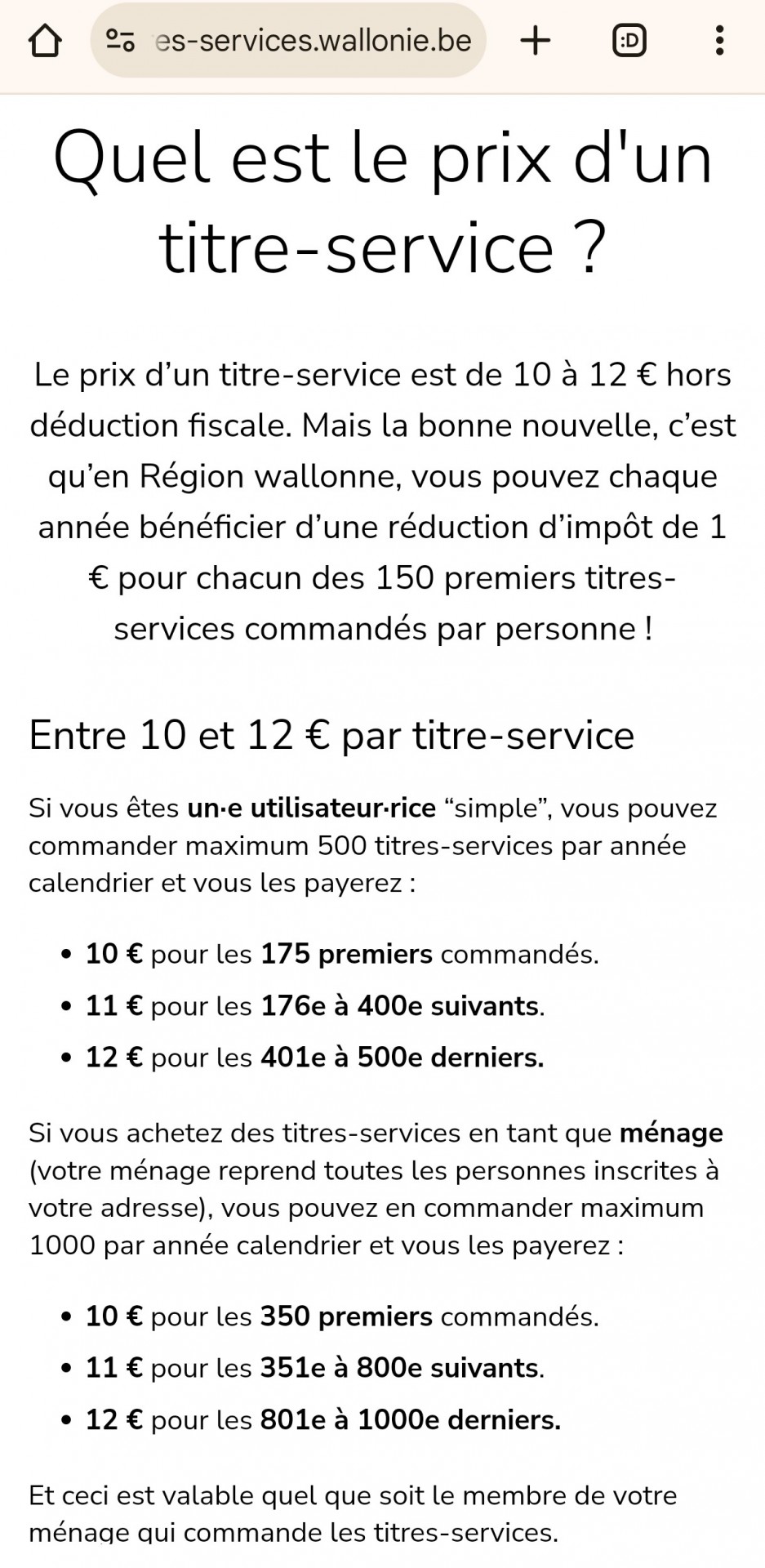Open site settings icon in address bar
This screenshot has width=765, height=1568.
(121, 40)
